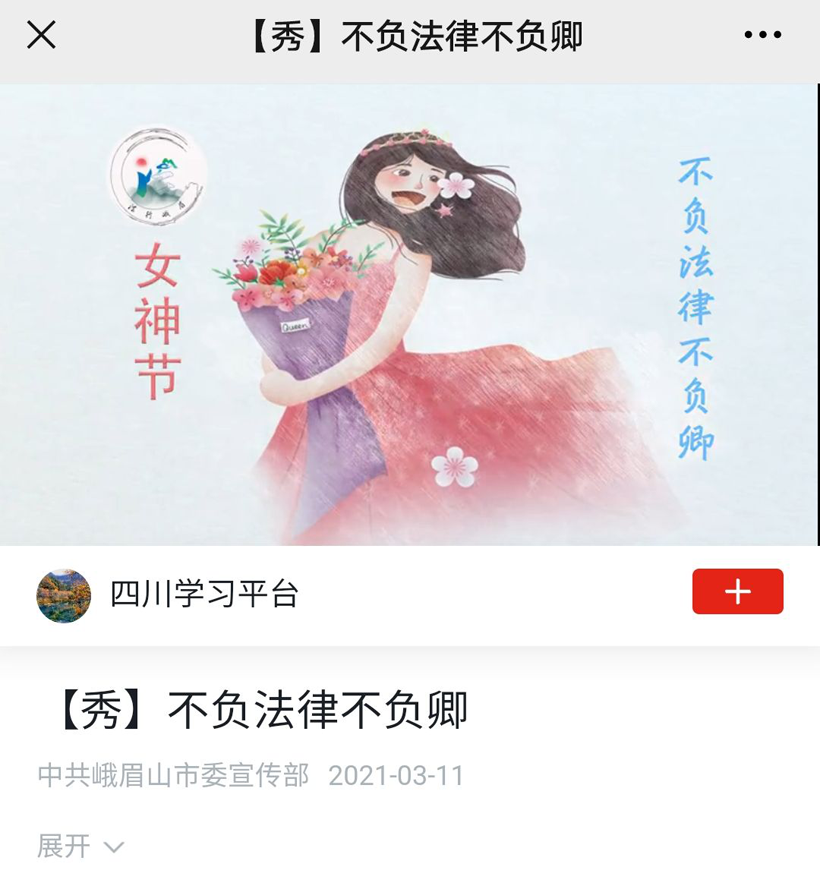Open the three-dots overflow menu

coord(762,36)
